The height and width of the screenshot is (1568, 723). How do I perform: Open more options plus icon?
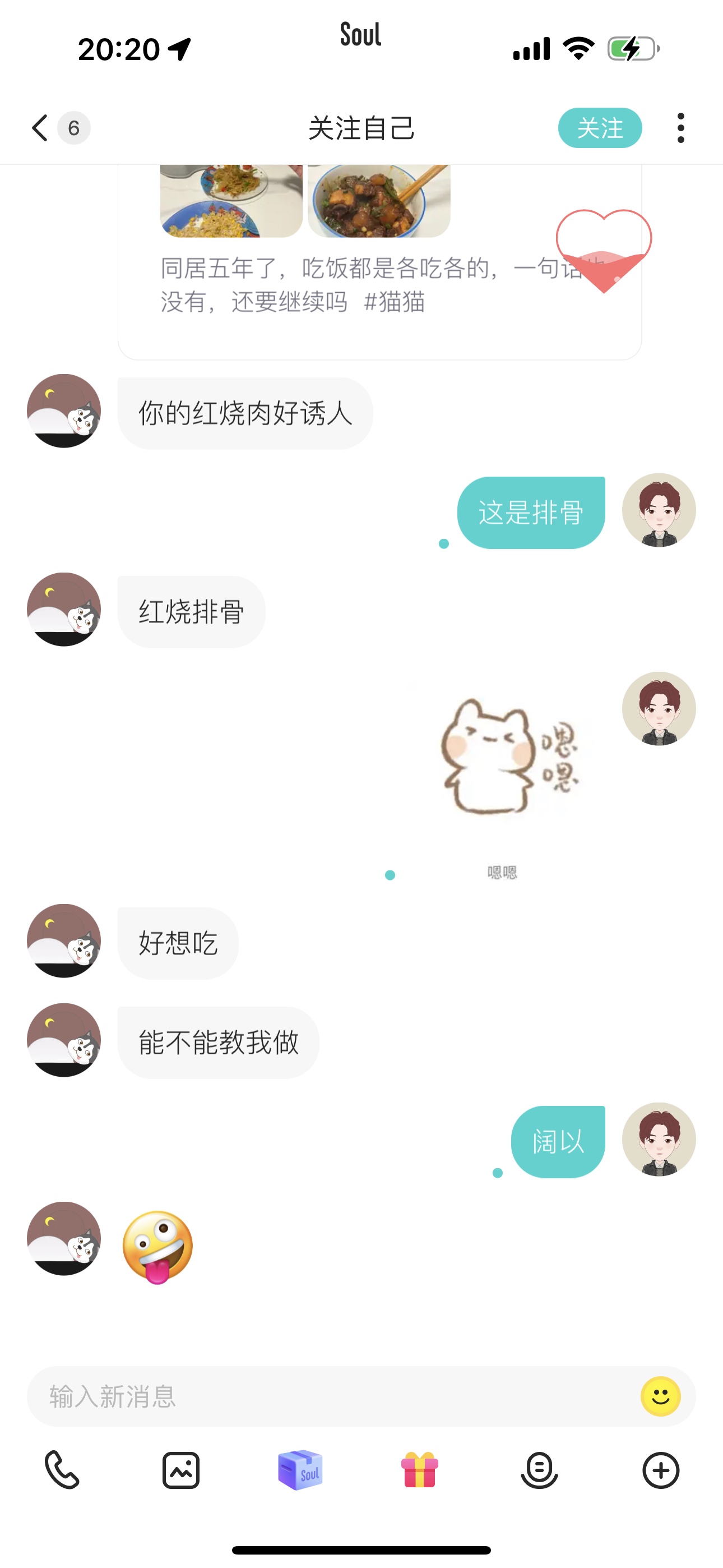coord(660,1470)
